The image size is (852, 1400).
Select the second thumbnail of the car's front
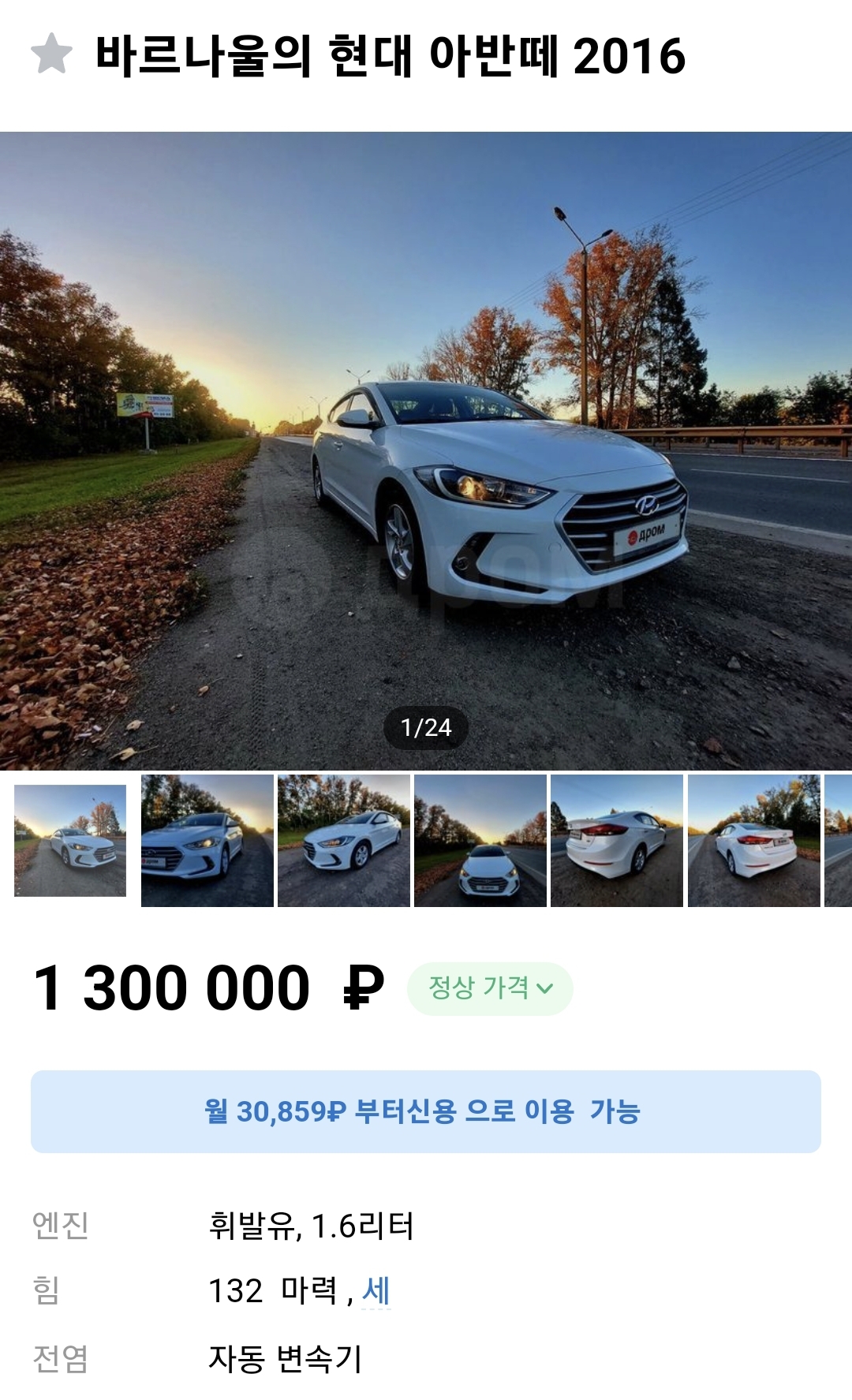(x=207, y=841)
